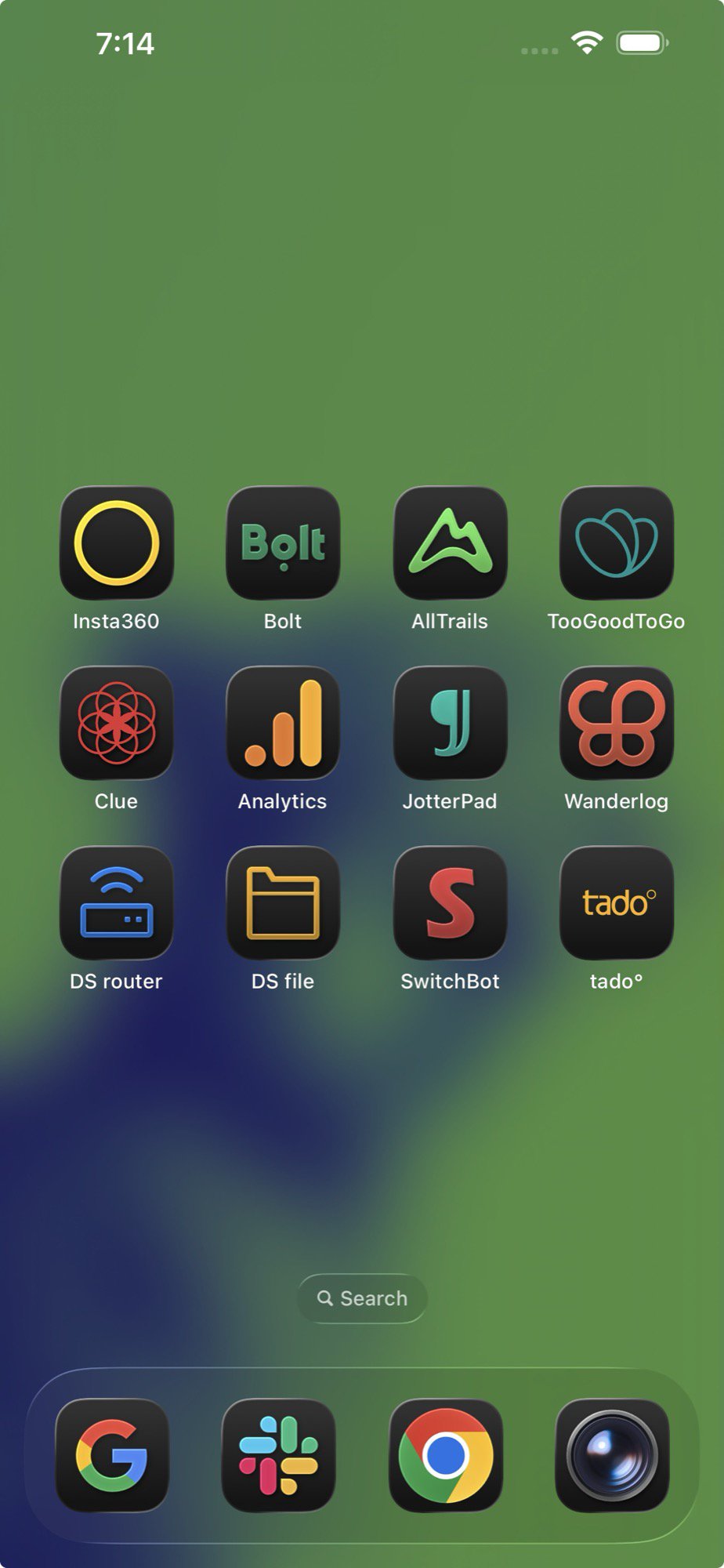Tap the Wi-Fi status indicator
The image size is (724, 1568).
pos(585,43)
